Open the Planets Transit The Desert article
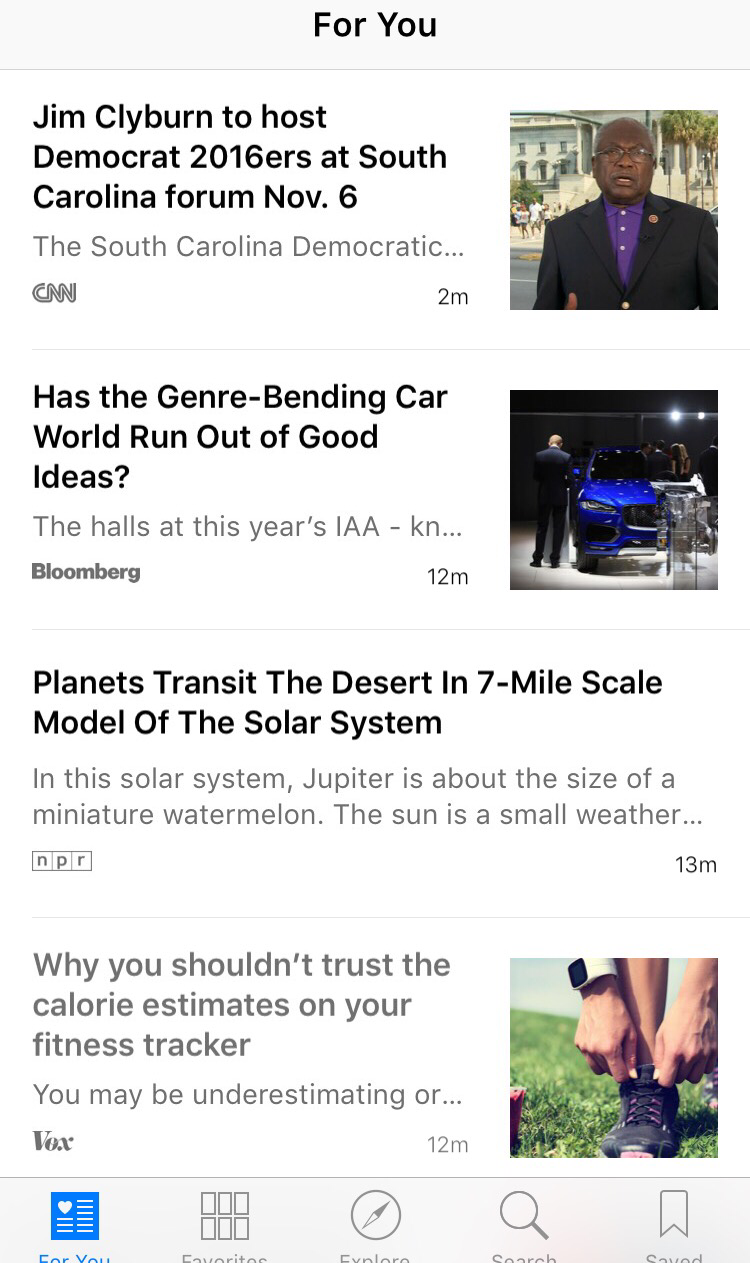This screenshot has width=750, height=1263. [x=347, y=702]
